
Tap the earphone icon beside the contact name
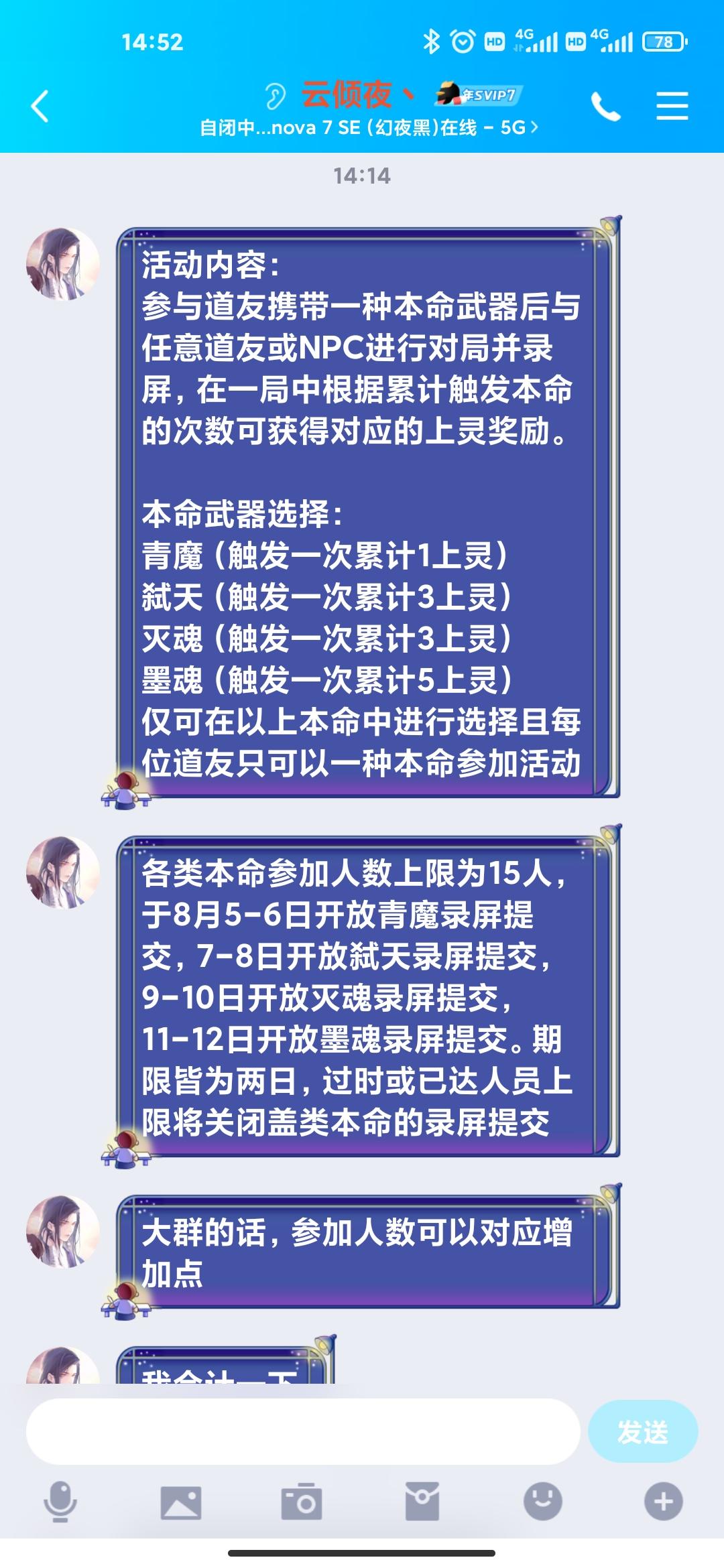coord(277,95)
